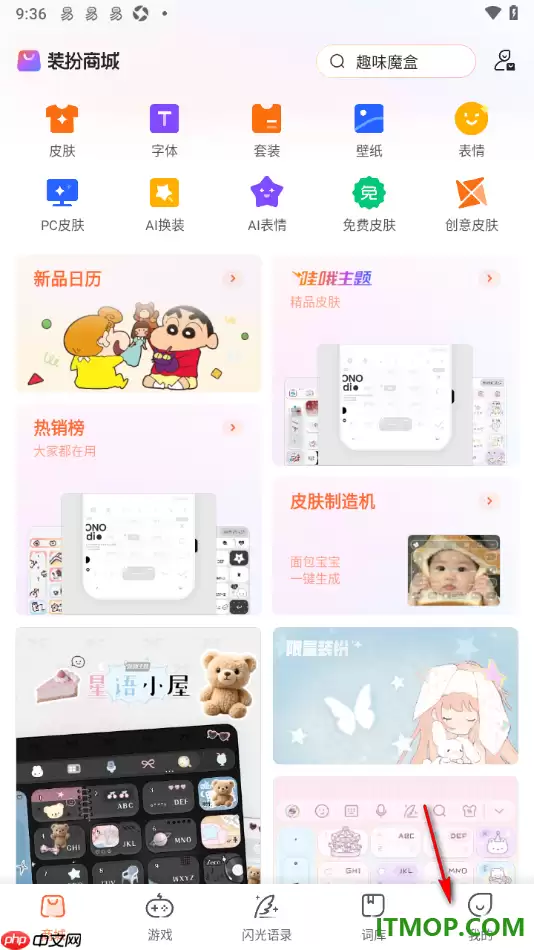This screenshot has width=534, height=950.
Task: Switch to the 词库 tab
Action: click(x=373, y=917)
